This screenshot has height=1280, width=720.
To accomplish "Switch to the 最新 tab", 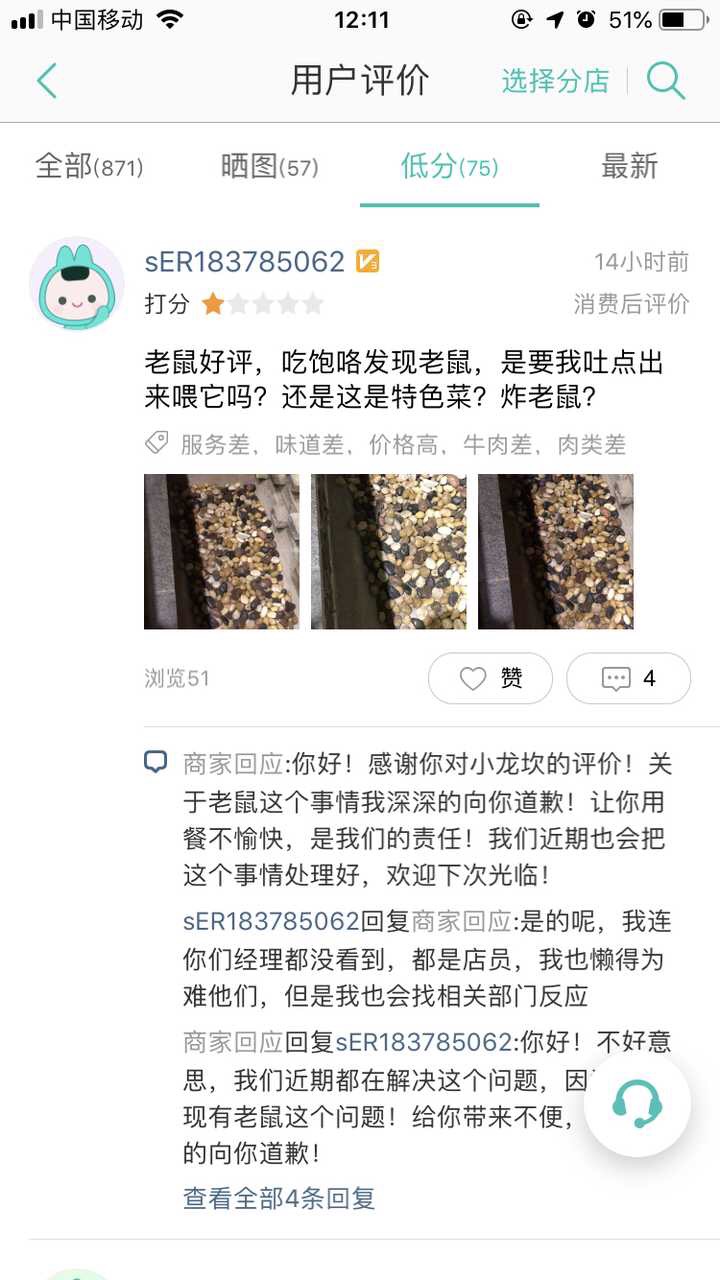I will [x=629, y=167].
